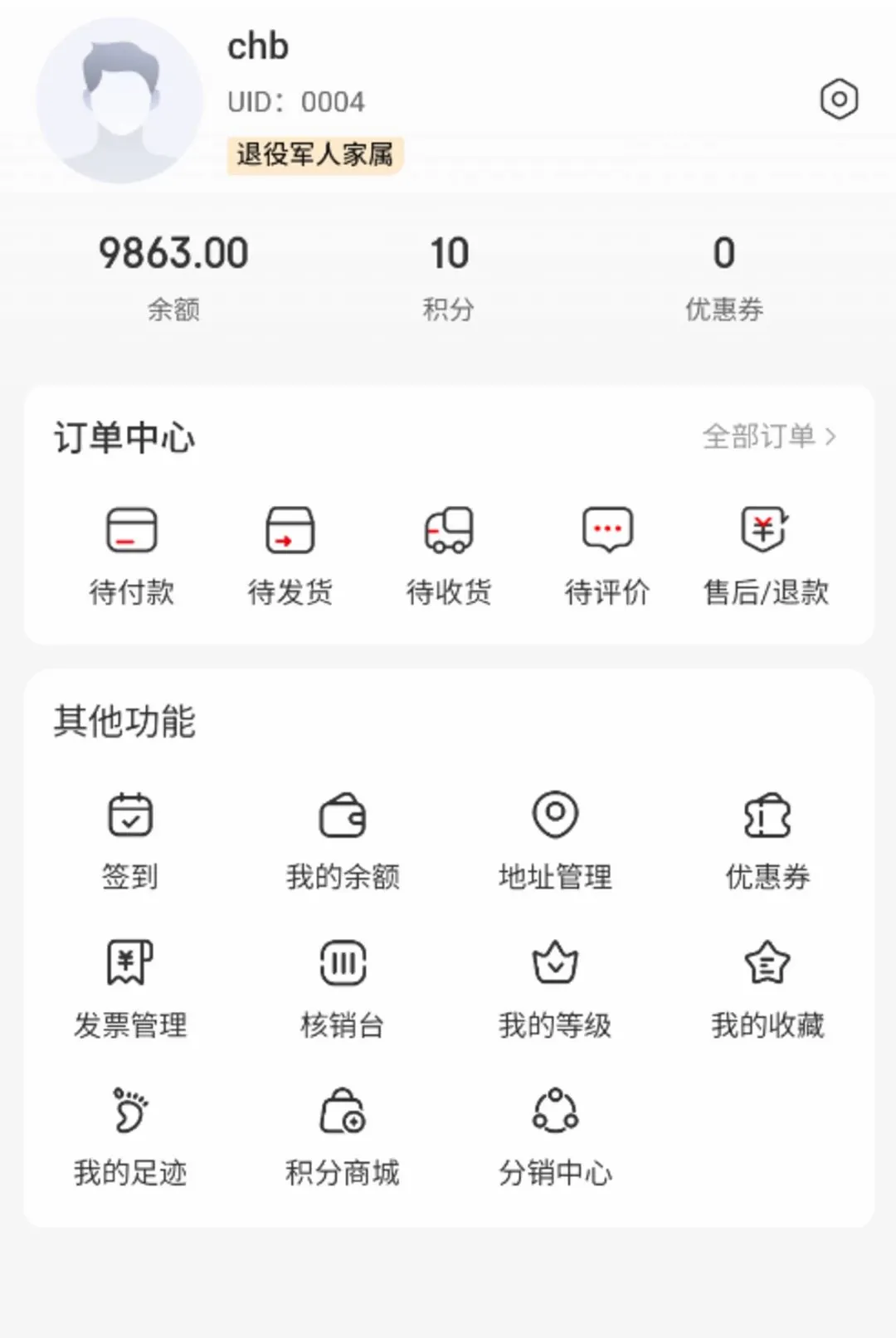Open My Balance (我的余额)

click(x=343, y=841)
